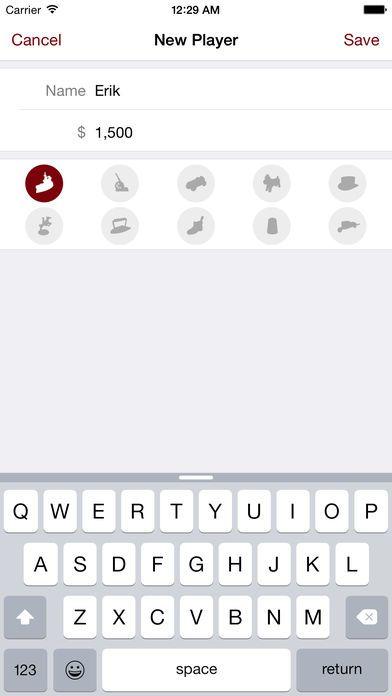Viewport: 392px width, 696px height.
Task: Choose the top hat token
Action: 348,183
